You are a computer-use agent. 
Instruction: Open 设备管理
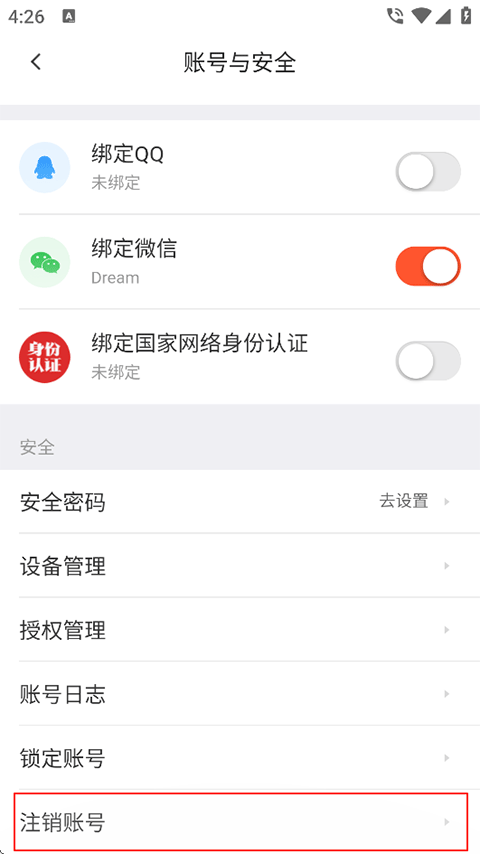click(240, 566)
